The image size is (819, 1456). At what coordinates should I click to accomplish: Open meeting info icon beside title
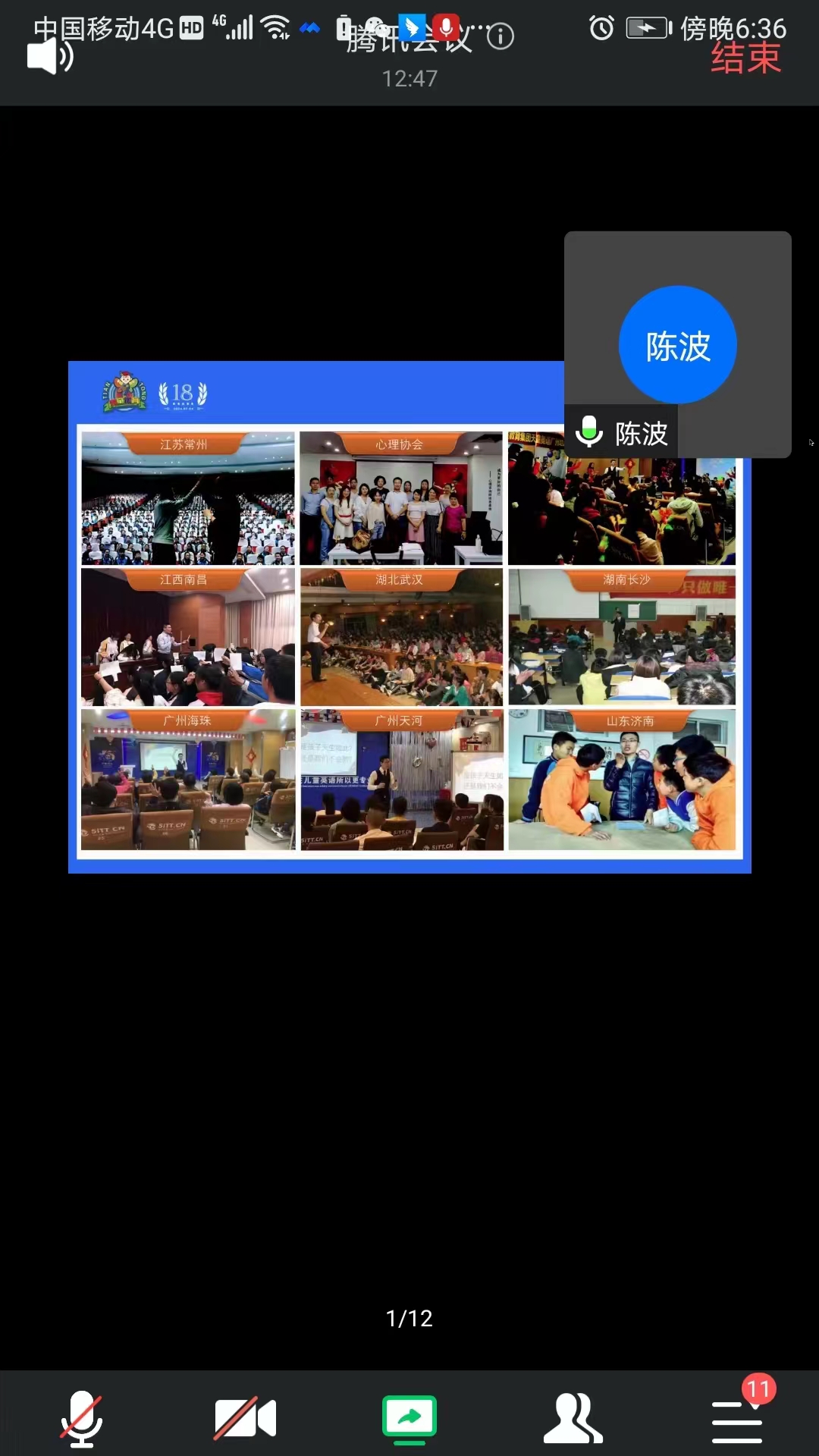(500, 36)
